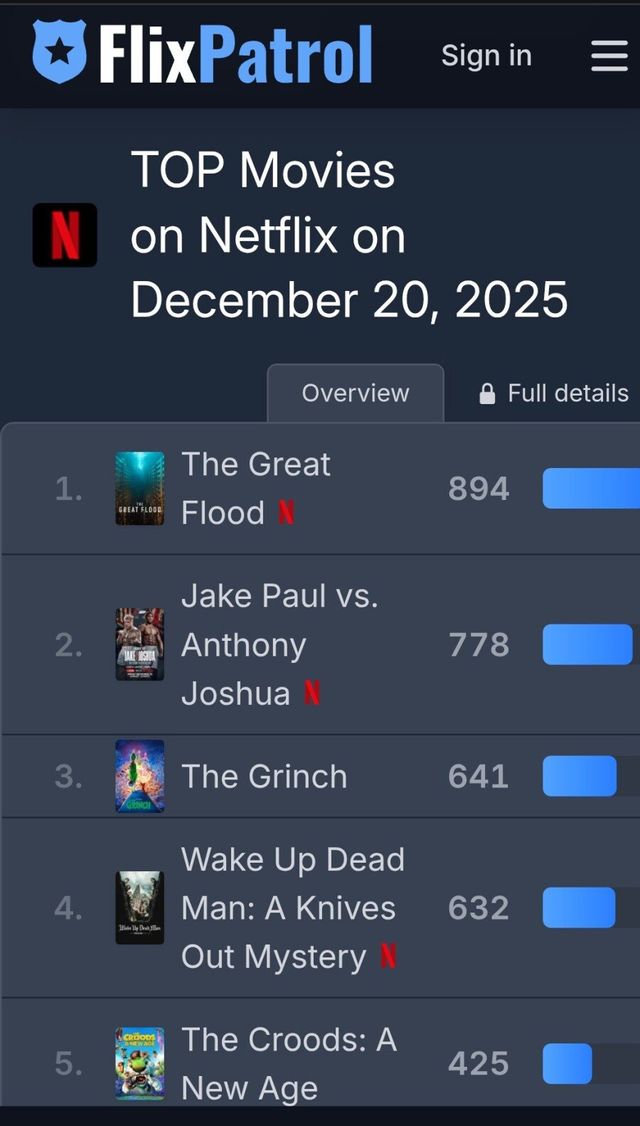Open The Croods: A New Age
This screenshot has height=1126, width=640.
(x=288, y=1063)
